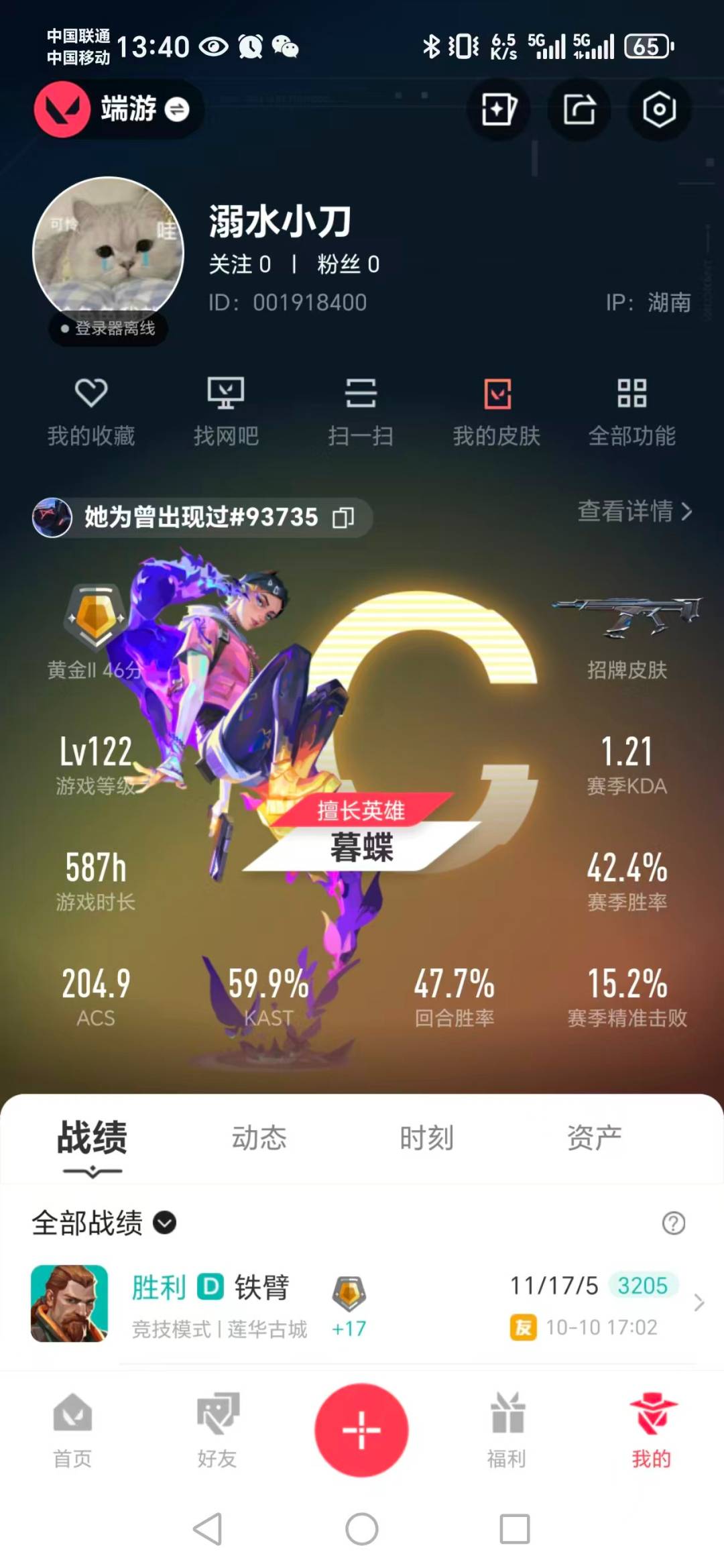Open the help question mark icon
This screenshot has width=724, height=1568.
(x=673, y=1223)
